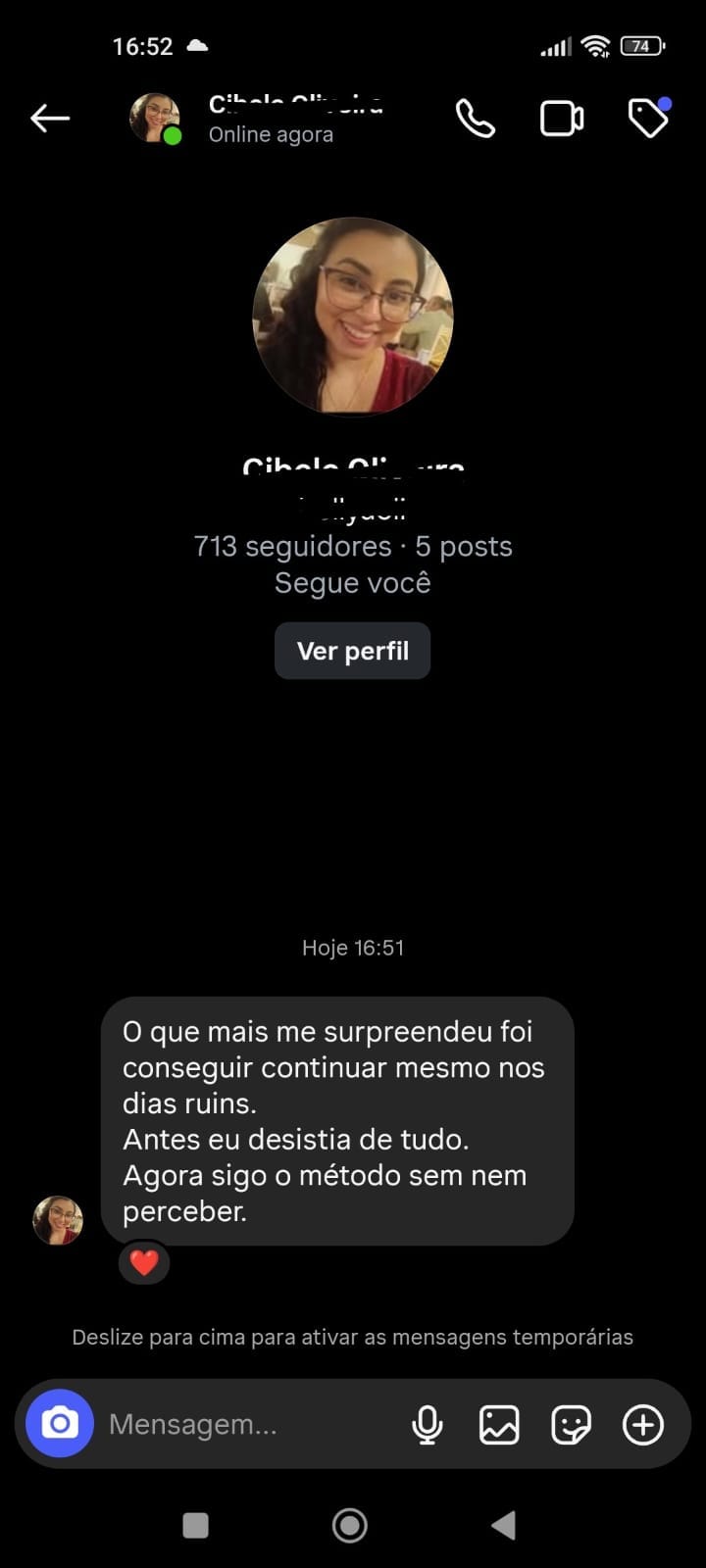This screenshot has height=1568, width=706.
Task: Tap the heart reaction under the message
Action: click(x=144, y=1262)
